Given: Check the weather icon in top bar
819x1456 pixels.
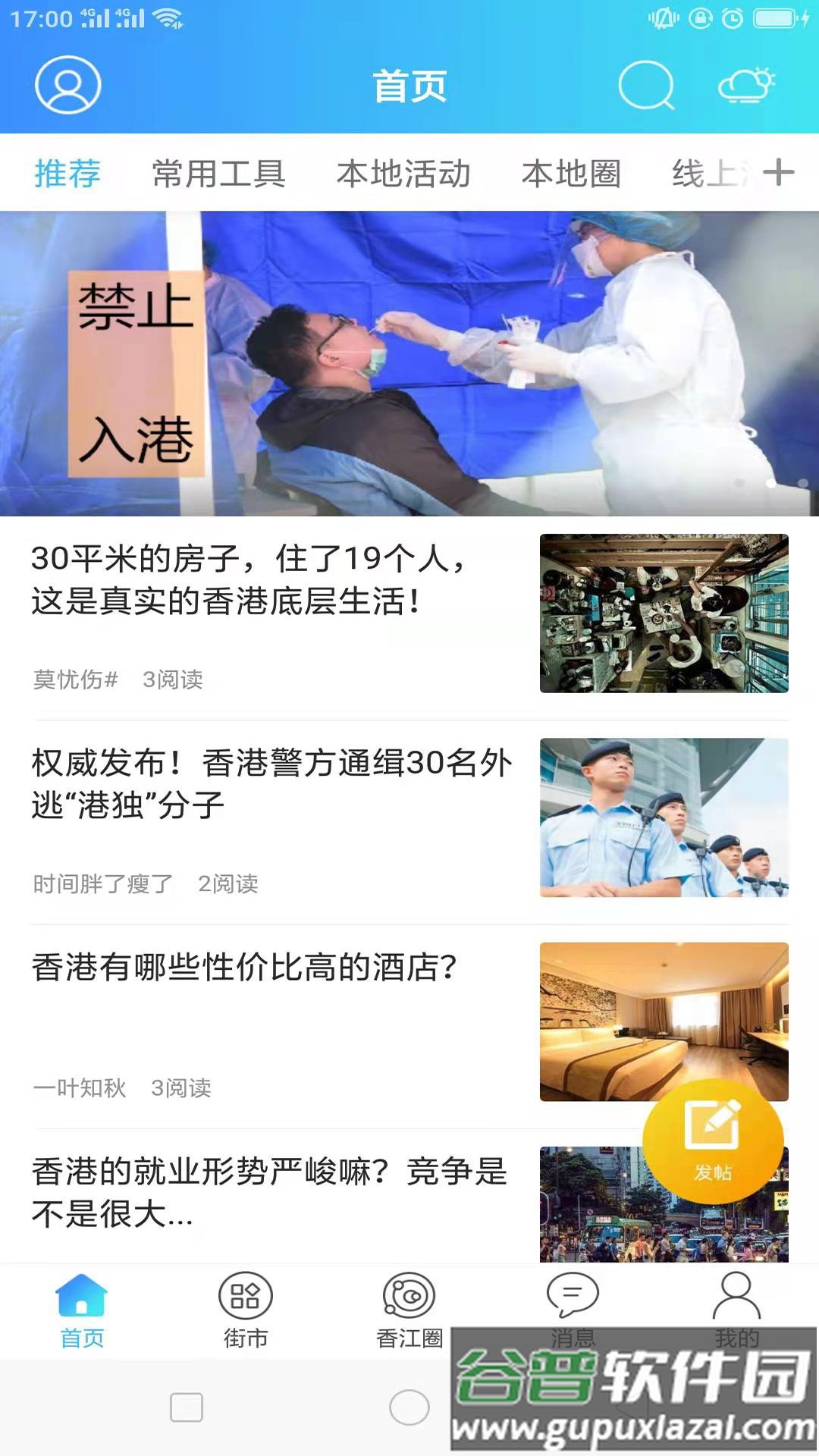Looking at the screenshot, I should 746,86.
